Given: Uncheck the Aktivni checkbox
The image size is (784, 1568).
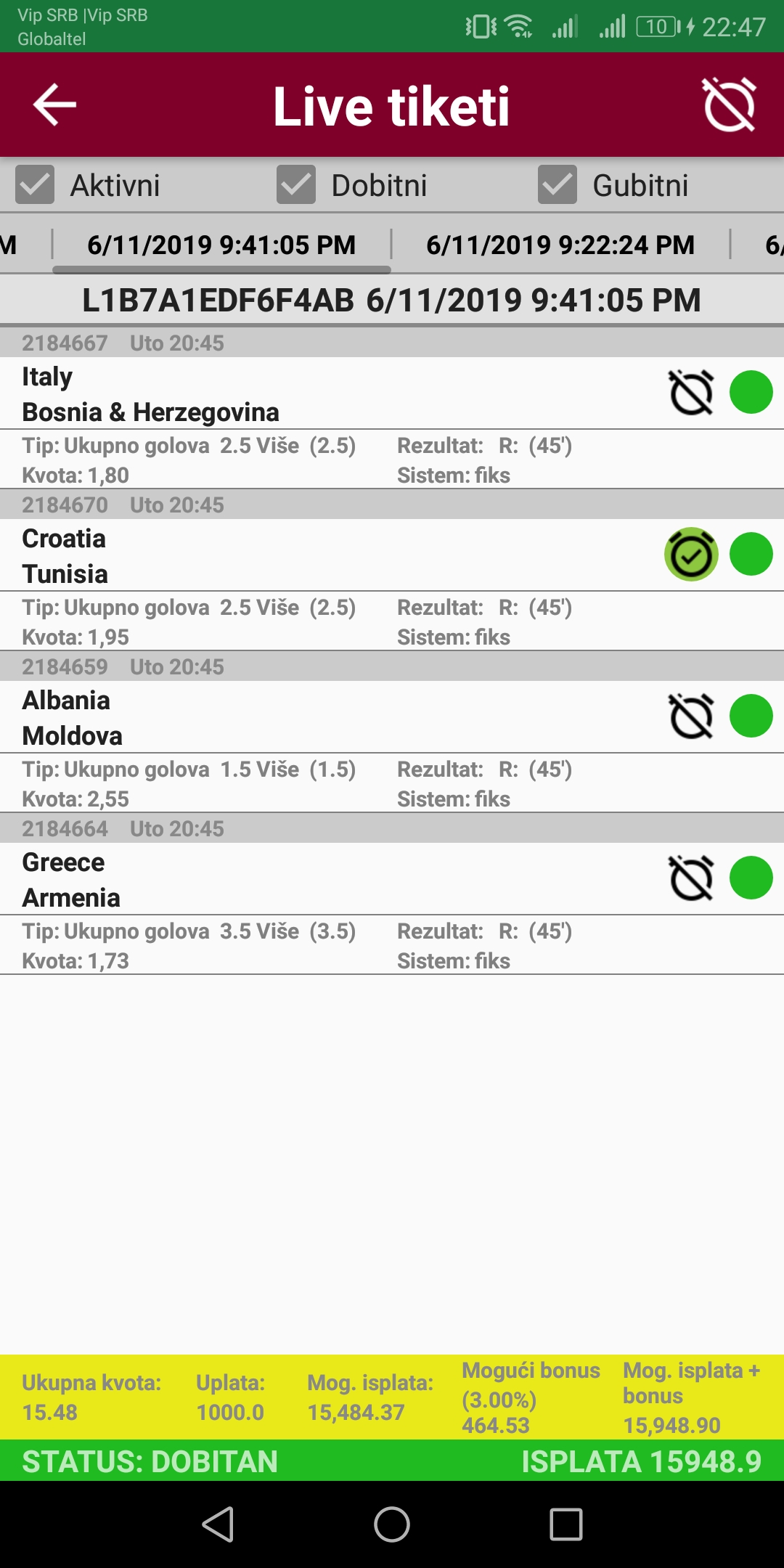Looking at the screenshot, I should click(35, 184).
